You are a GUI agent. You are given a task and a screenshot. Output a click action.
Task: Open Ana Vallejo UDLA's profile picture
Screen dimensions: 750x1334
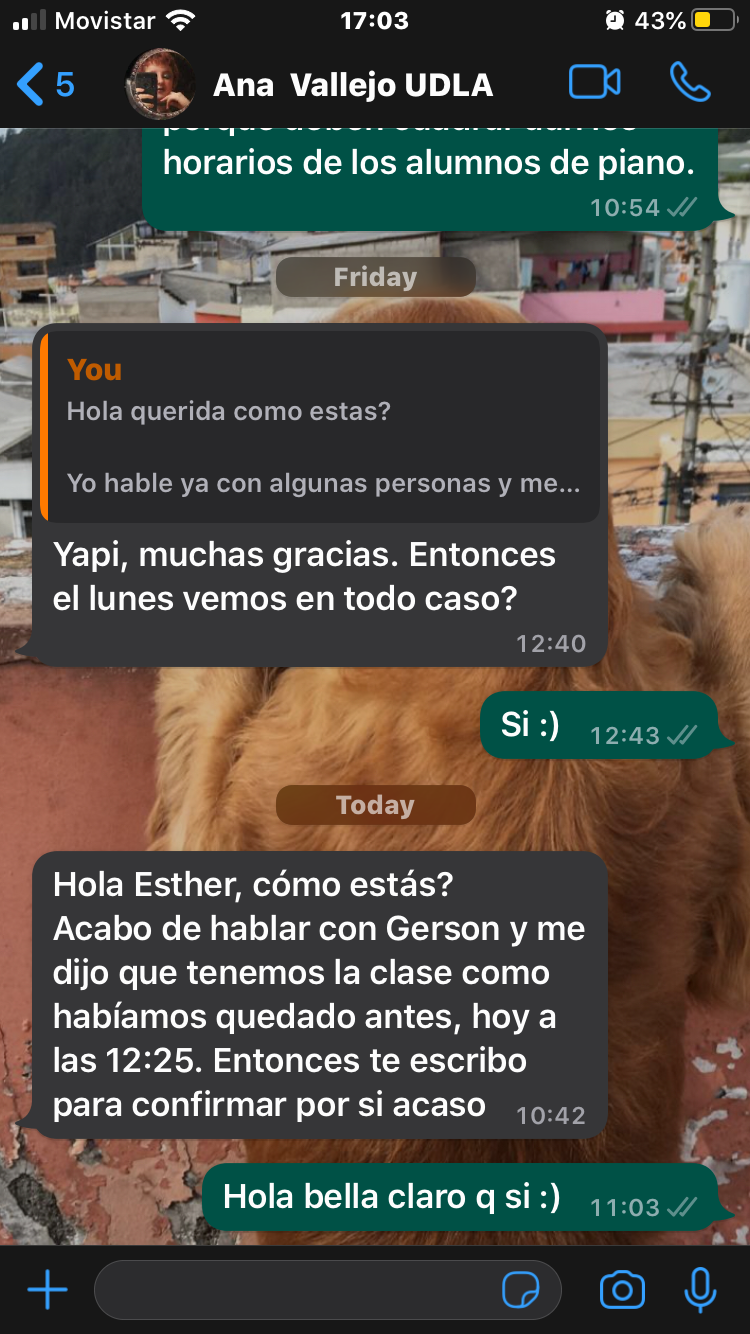pyautogui.click(x=159, y=84)
